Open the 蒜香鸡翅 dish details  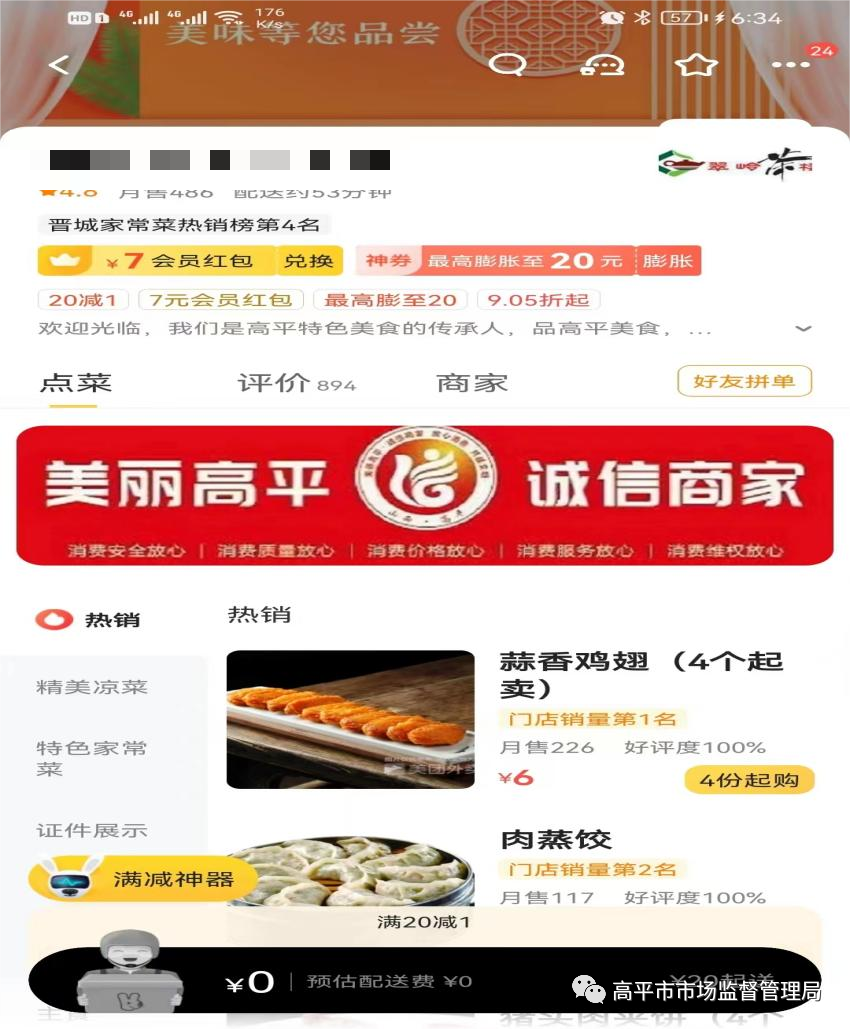tap(640, 674)
